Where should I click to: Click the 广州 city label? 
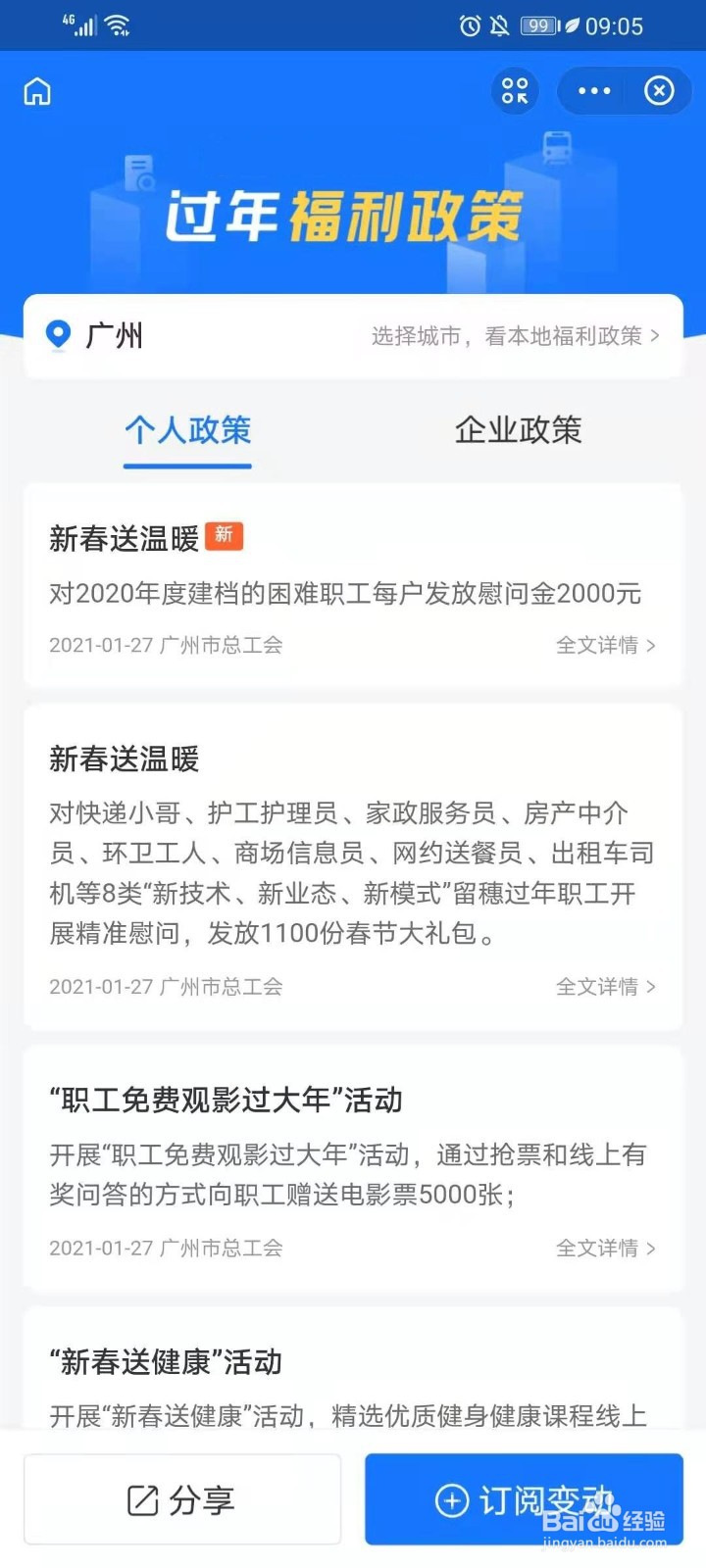coord(116,335)
